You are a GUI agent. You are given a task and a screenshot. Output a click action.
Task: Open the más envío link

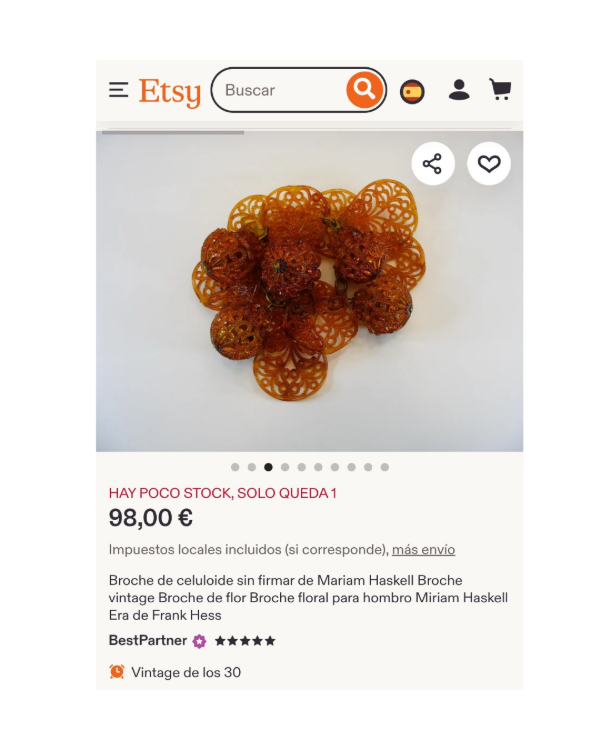click(423, 549)
